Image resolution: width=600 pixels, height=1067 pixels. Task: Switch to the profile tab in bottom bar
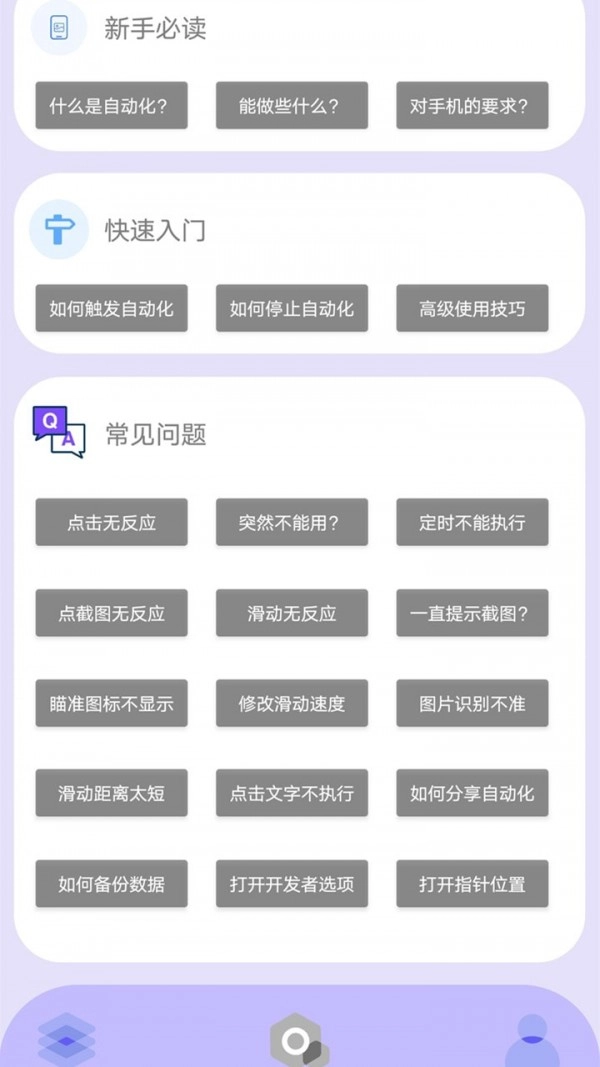532,1040
